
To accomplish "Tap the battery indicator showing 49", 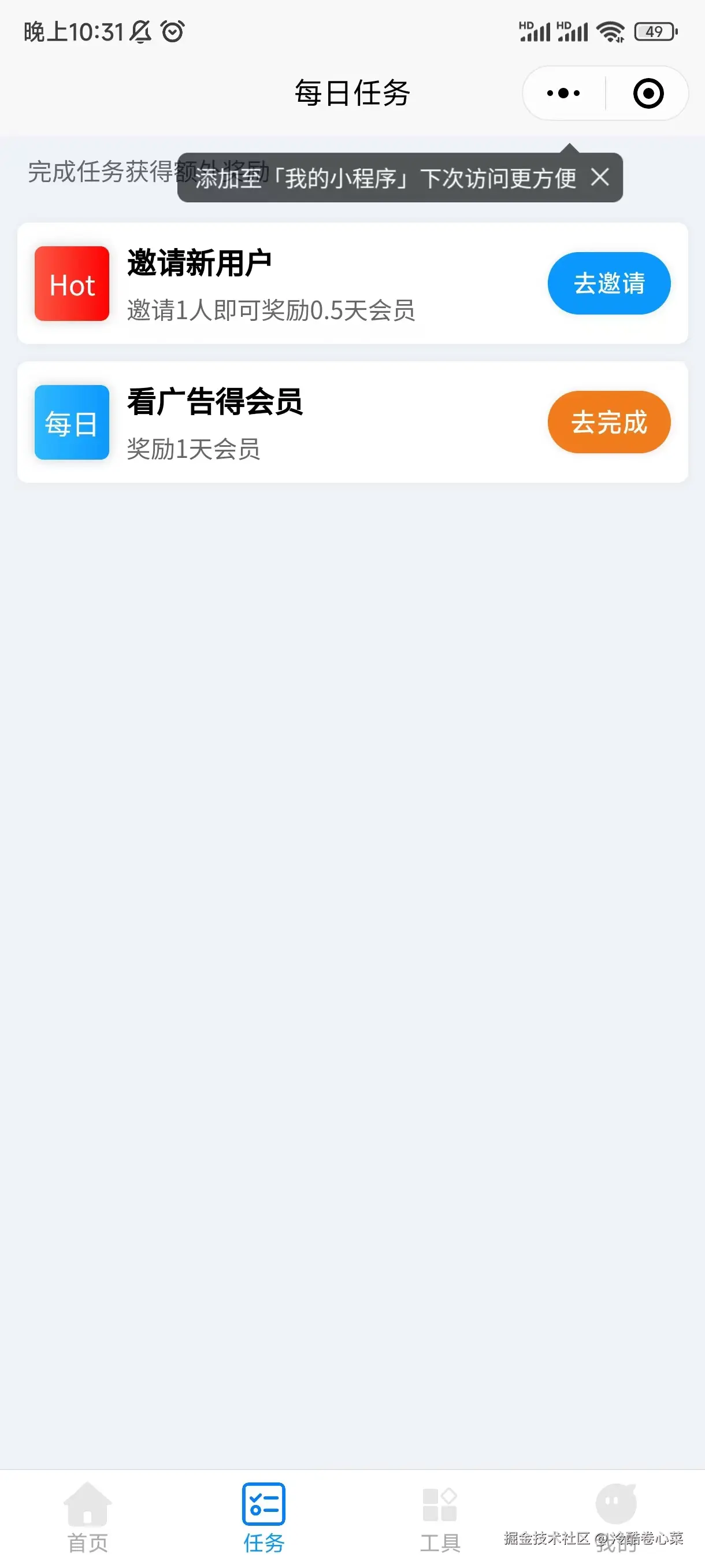I will point(655,32).
